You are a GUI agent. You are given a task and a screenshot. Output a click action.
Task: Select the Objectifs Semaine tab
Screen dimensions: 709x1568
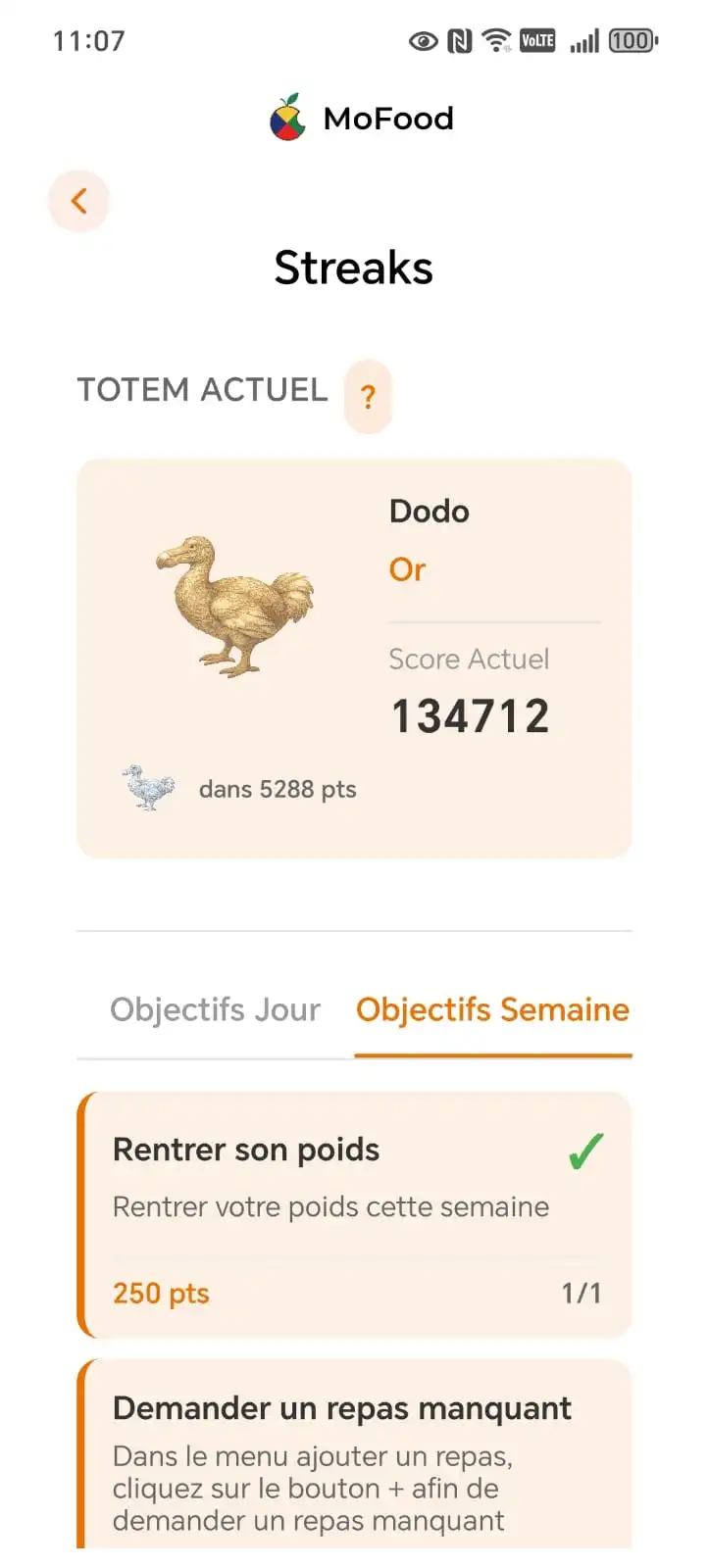pos(492,1009)
